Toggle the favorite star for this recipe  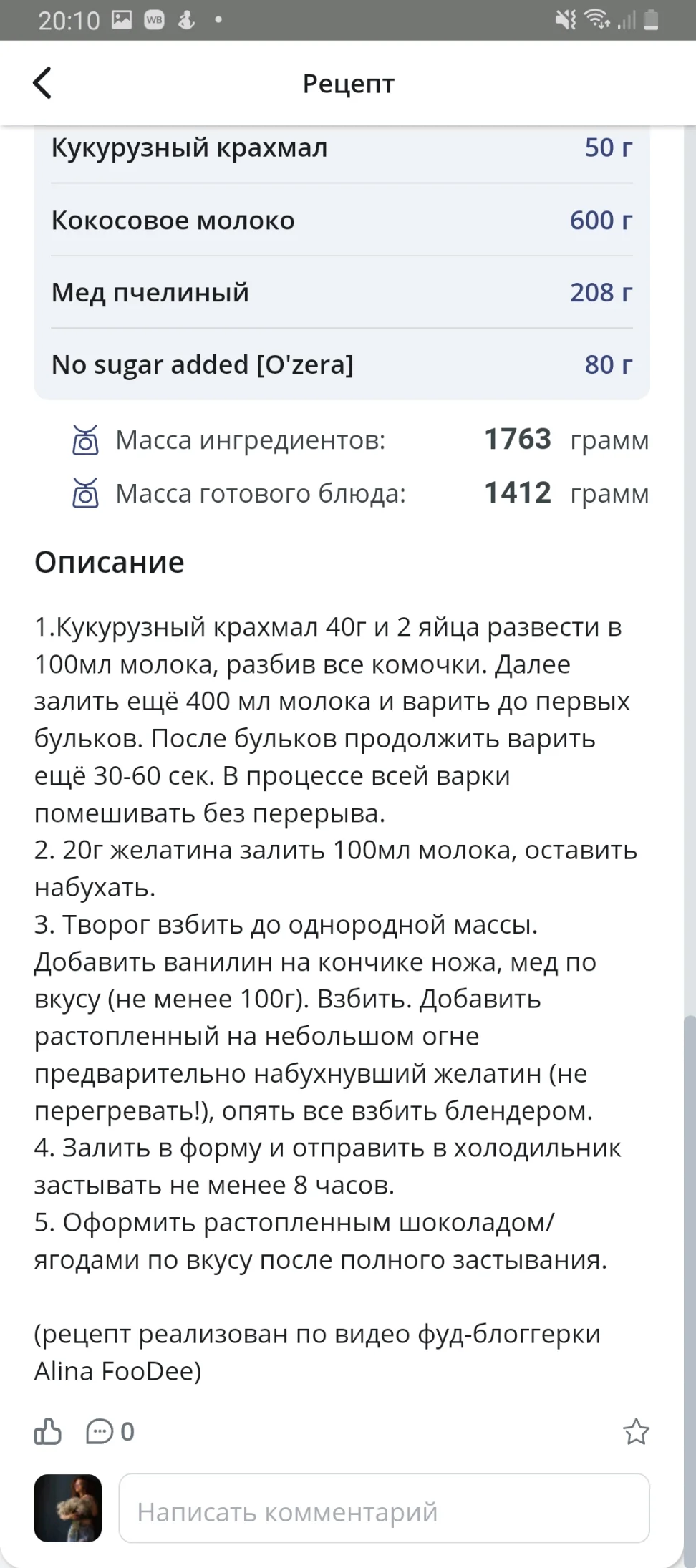click(x=636, y=1432)
